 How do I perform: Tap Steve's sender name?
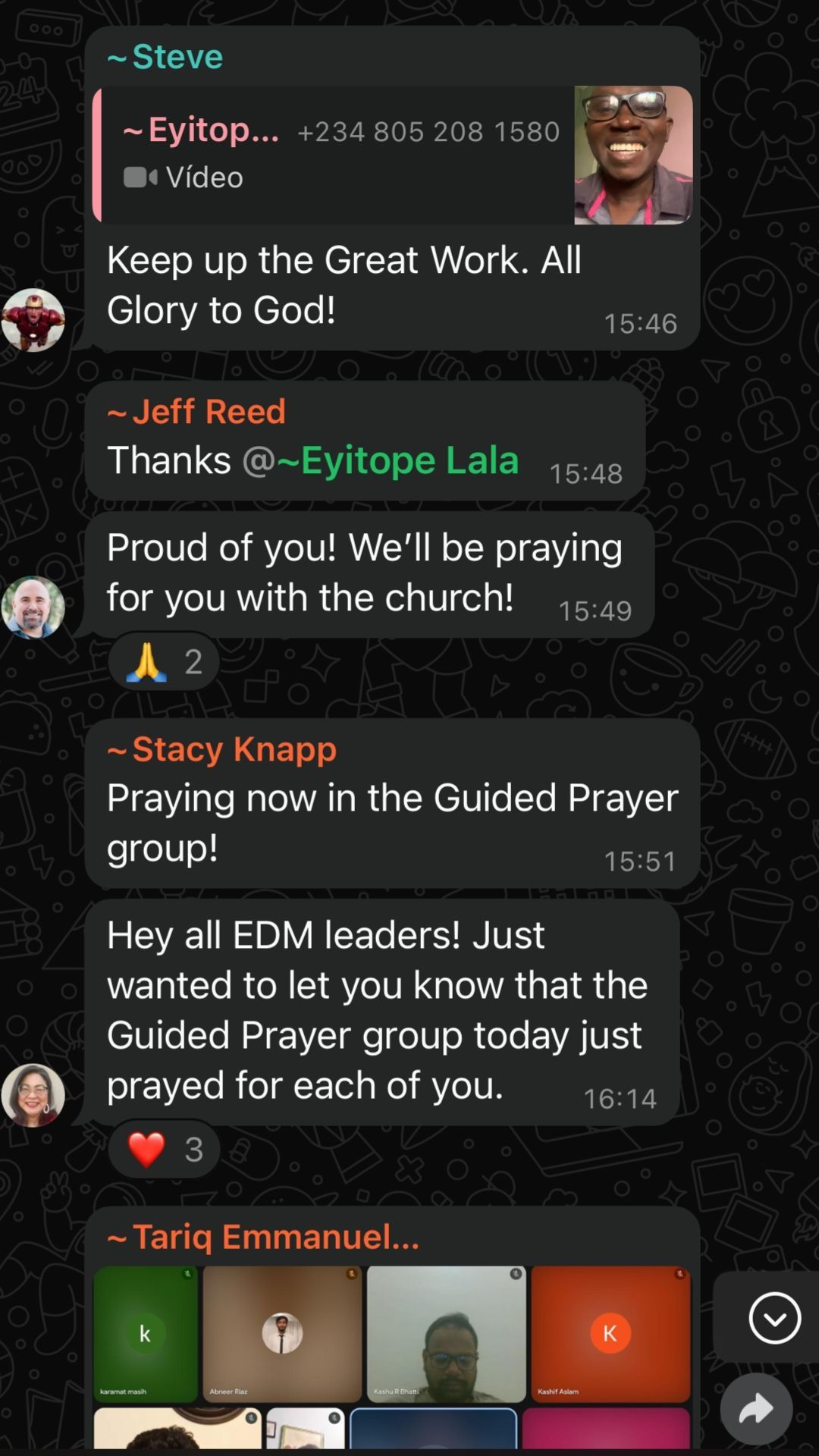[166, 57]
